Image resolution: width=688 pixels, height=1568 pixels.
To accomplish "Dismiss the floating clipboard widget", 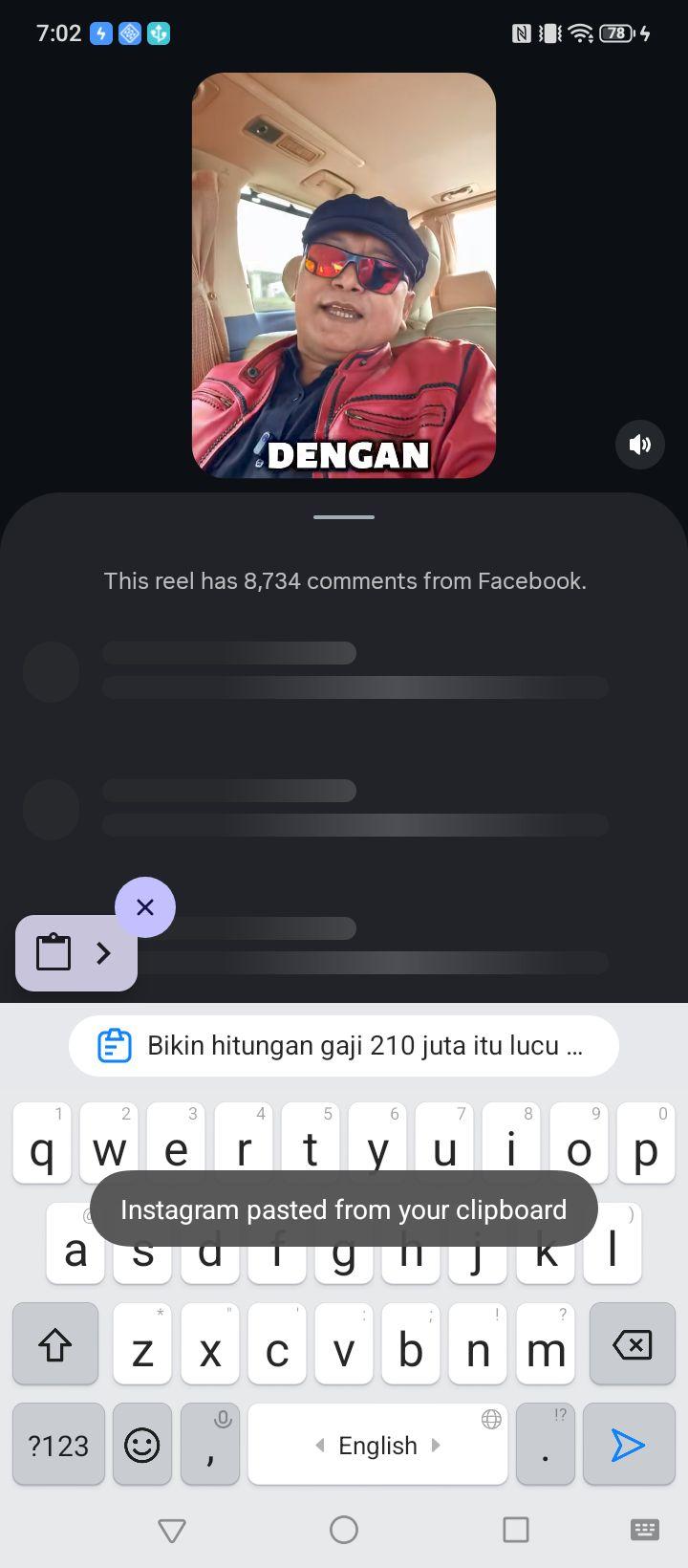I will [x=145, y=906].
